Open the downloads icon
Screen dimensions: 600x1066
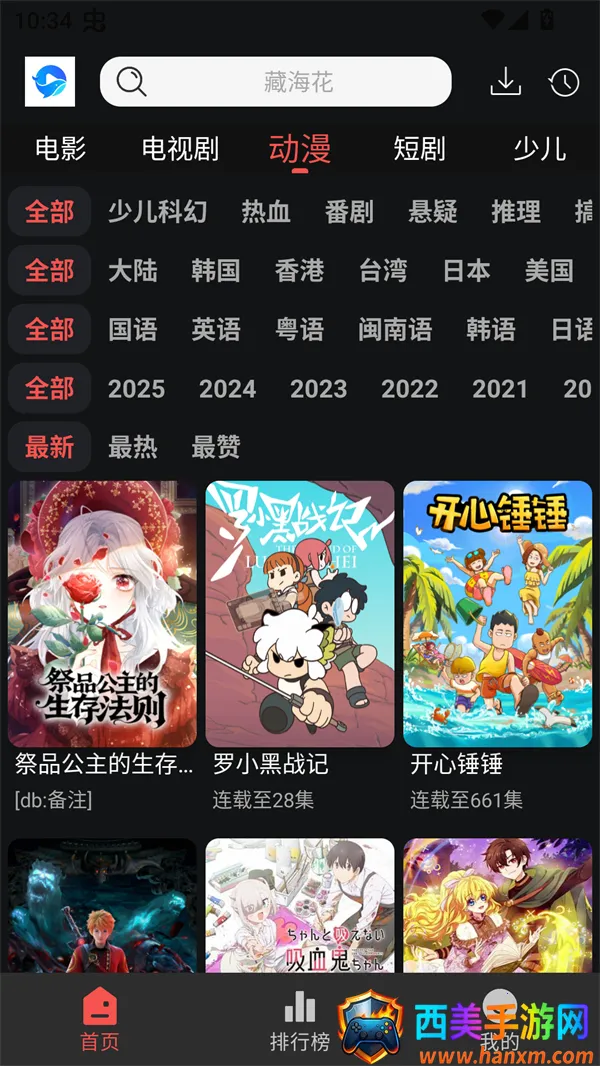pos(506,82)
